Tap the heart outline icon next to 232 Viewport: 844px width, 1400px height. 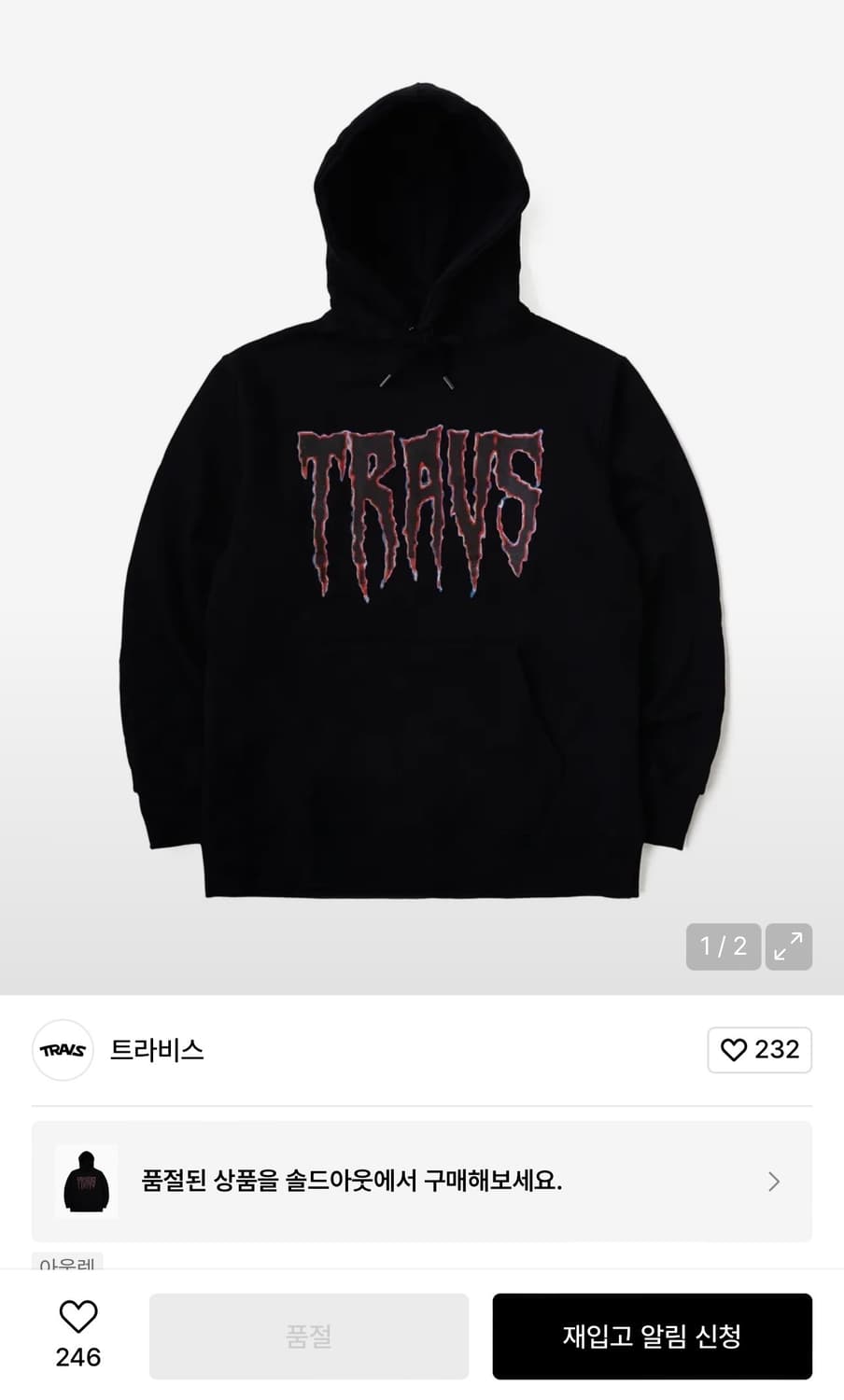pyautogui.click(x=734, y=1050)
